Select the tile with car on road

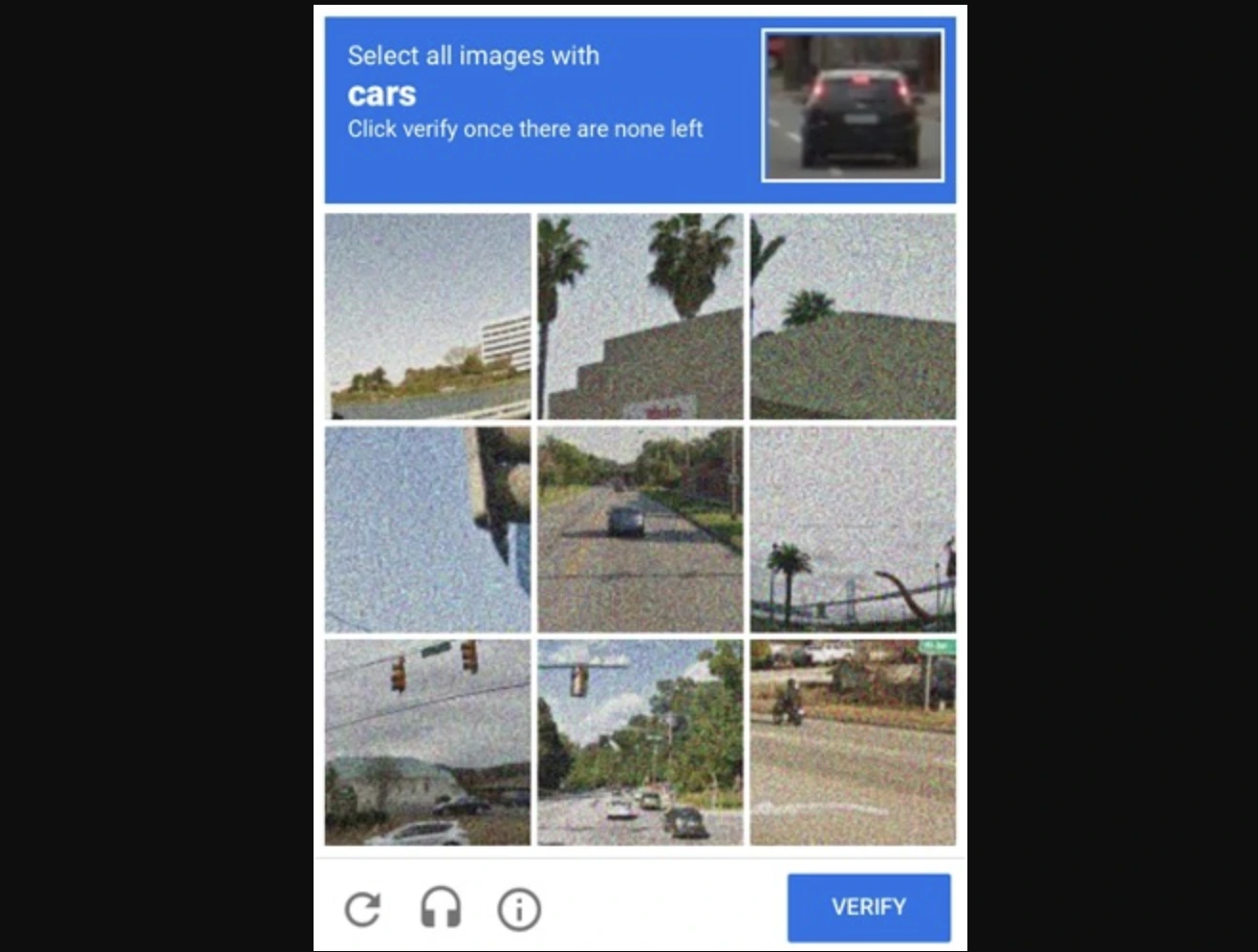tap(640, 529)
